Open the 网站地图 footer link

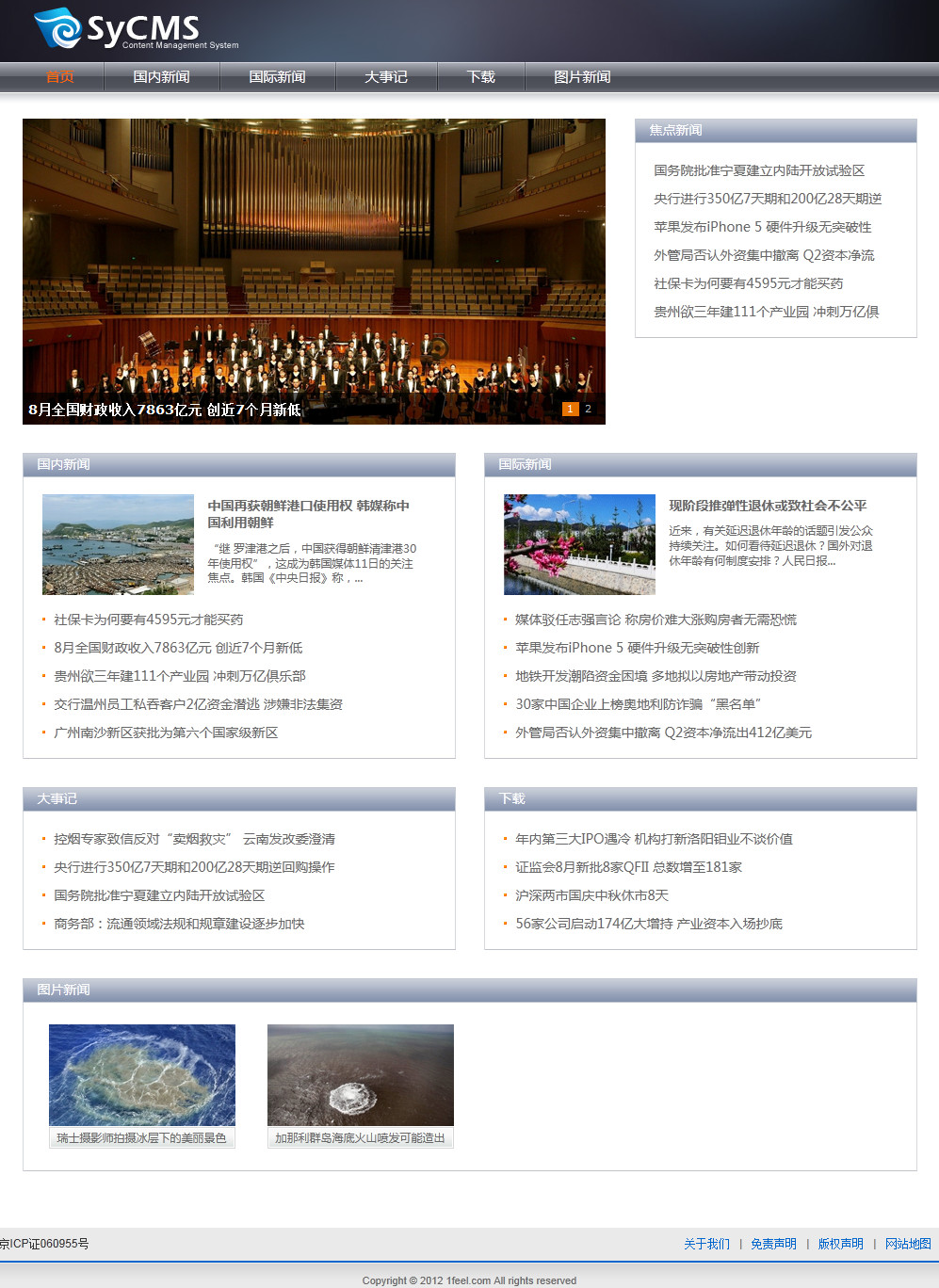(x=908, y=1244)
